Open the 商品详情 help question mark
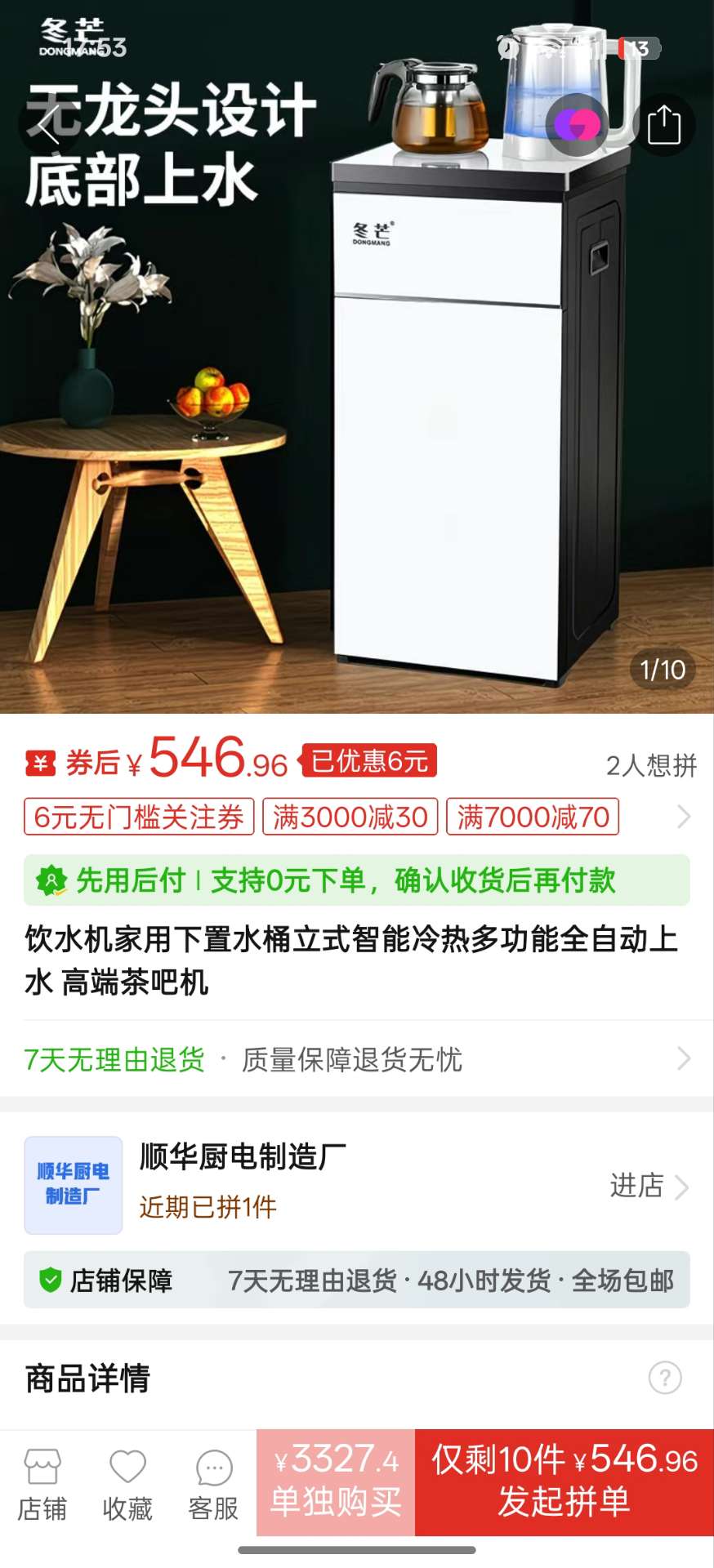The image size is (714, 1568). pyautogui.click(x=665, y=1379)
